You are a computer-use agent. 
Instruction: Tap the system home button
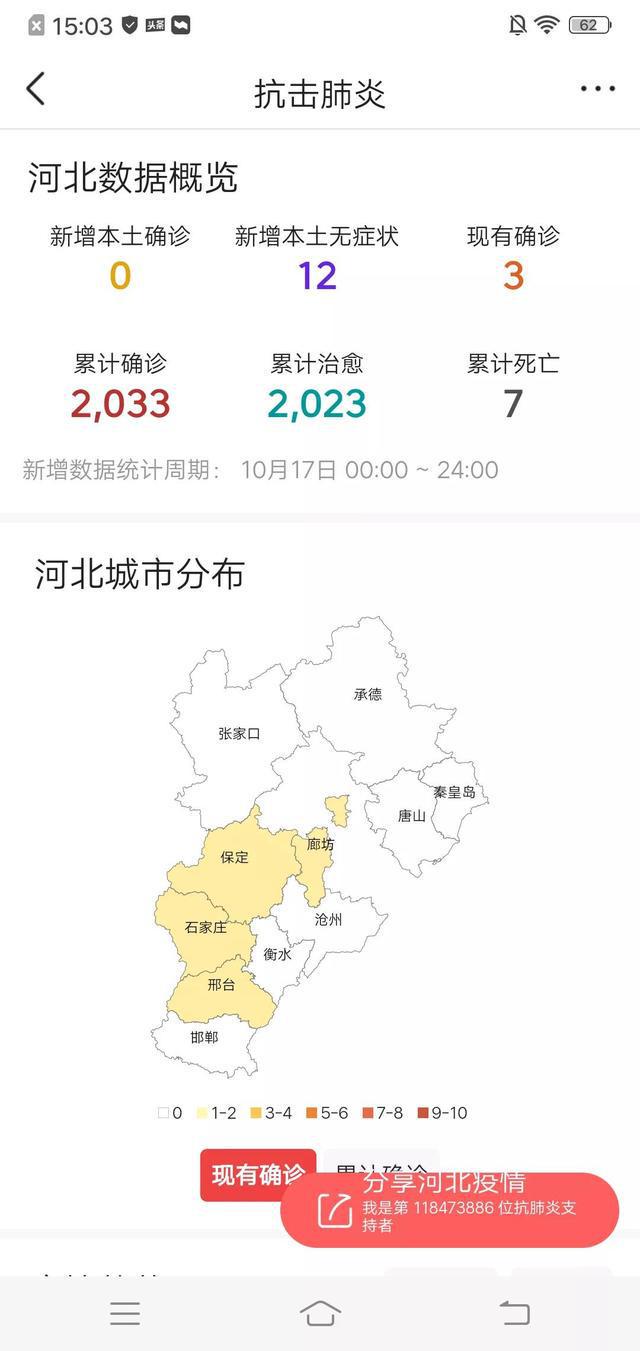pyautogui.click(x=320, y=1313)
